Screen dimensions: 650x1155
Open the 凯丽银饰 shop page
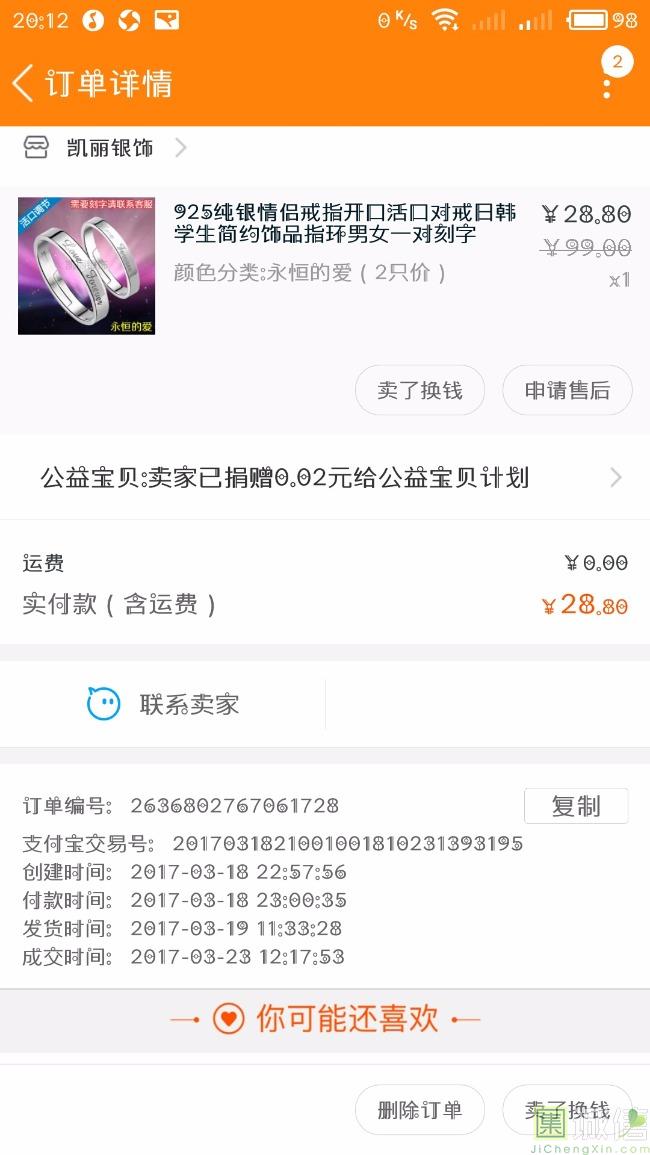click(105, 148)
